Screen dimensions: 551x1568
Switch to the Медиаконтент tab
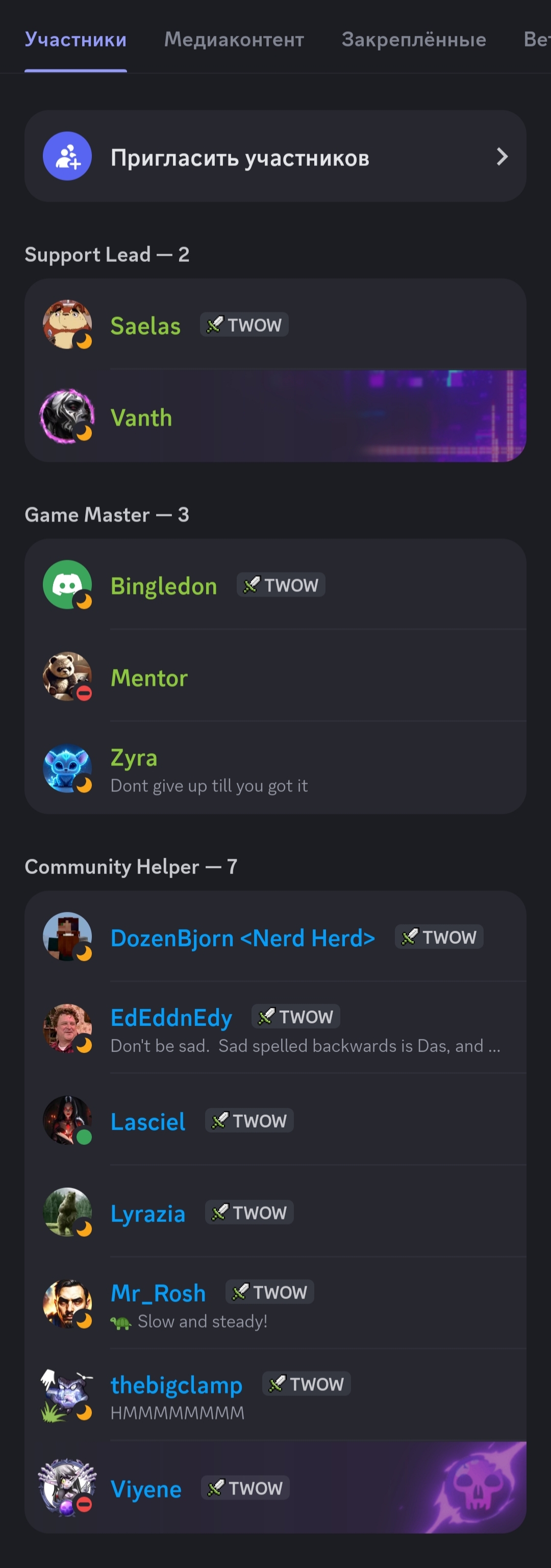234,40
